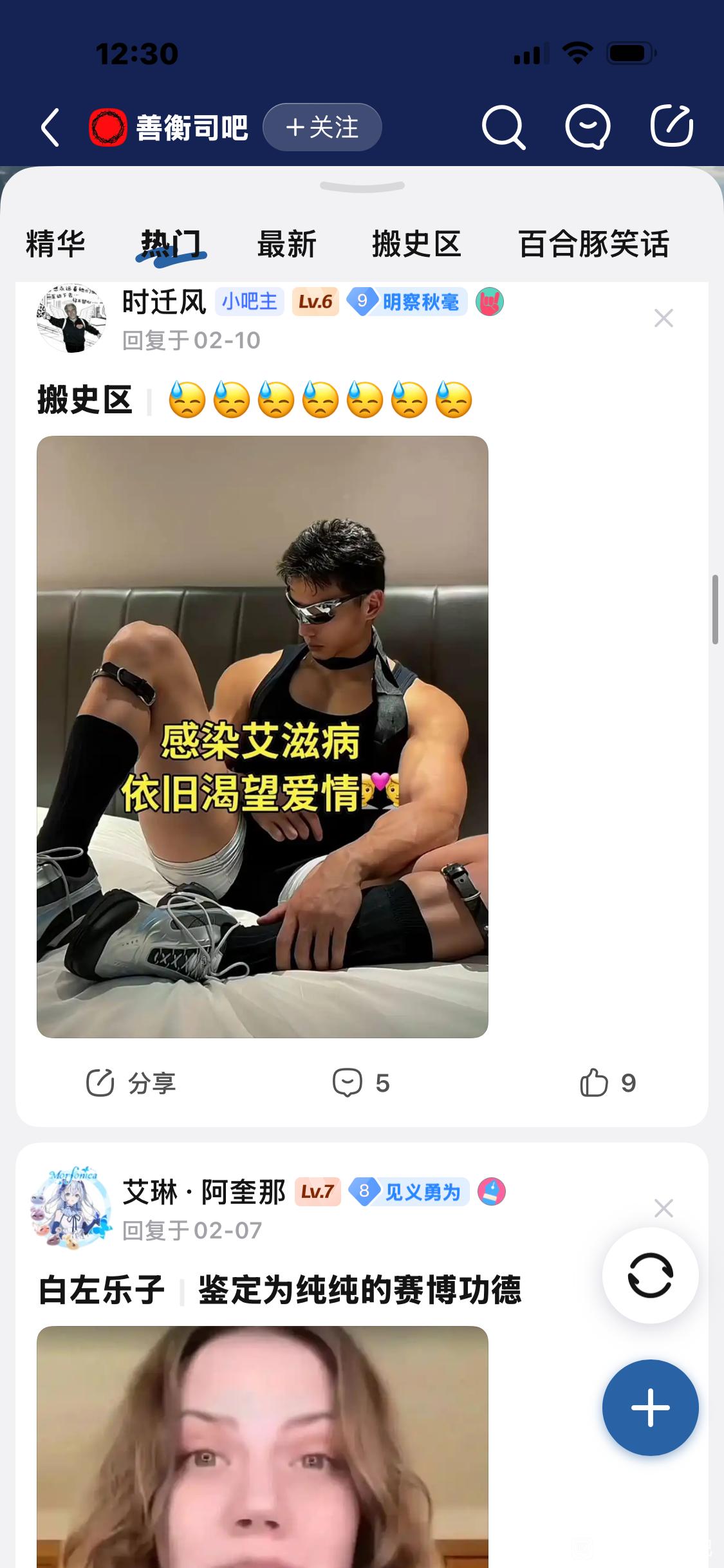Viewport: 724px width, 1568px height.
Task: Refresh the feed with the floating button
Action: point(650,1275)
